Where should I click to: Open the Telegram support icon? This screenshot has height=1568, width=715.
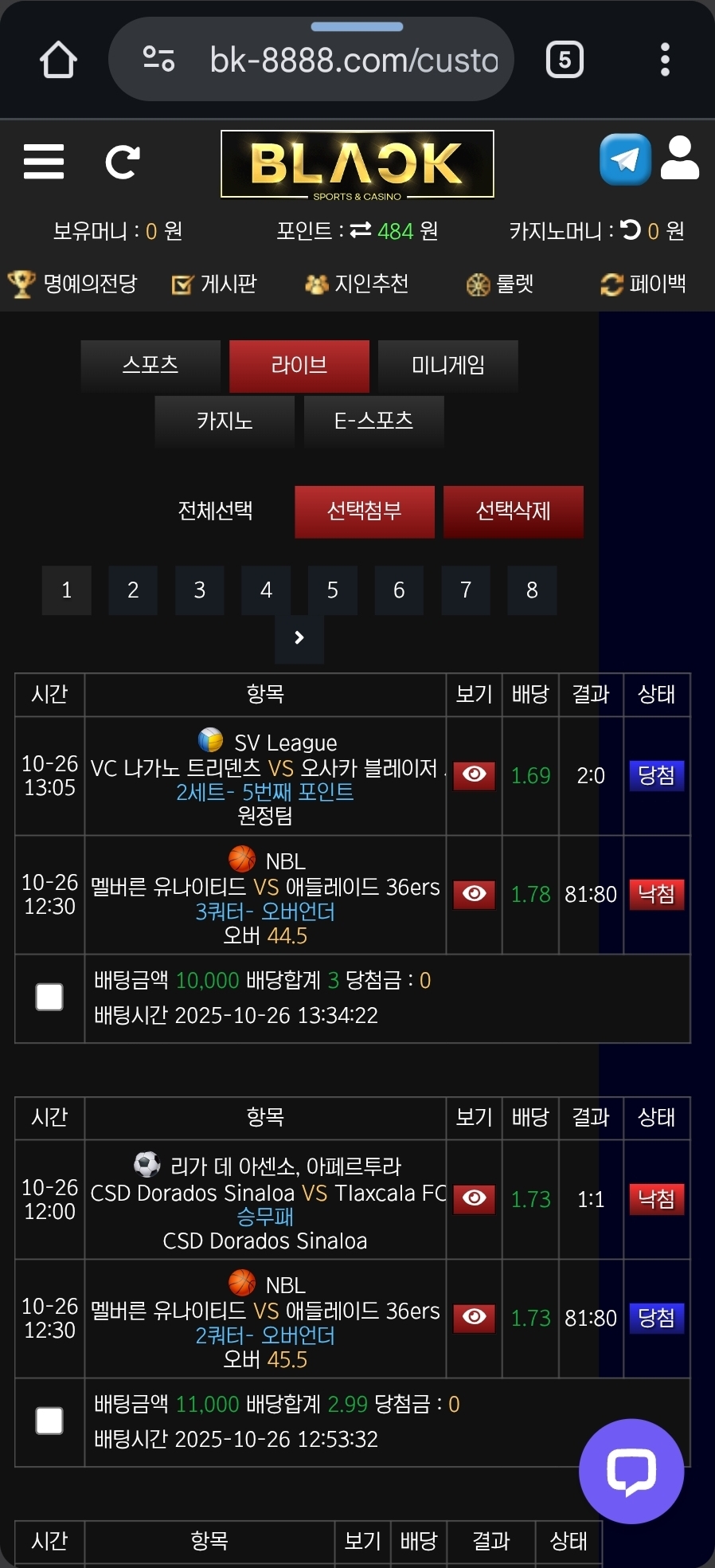[625, 159]
